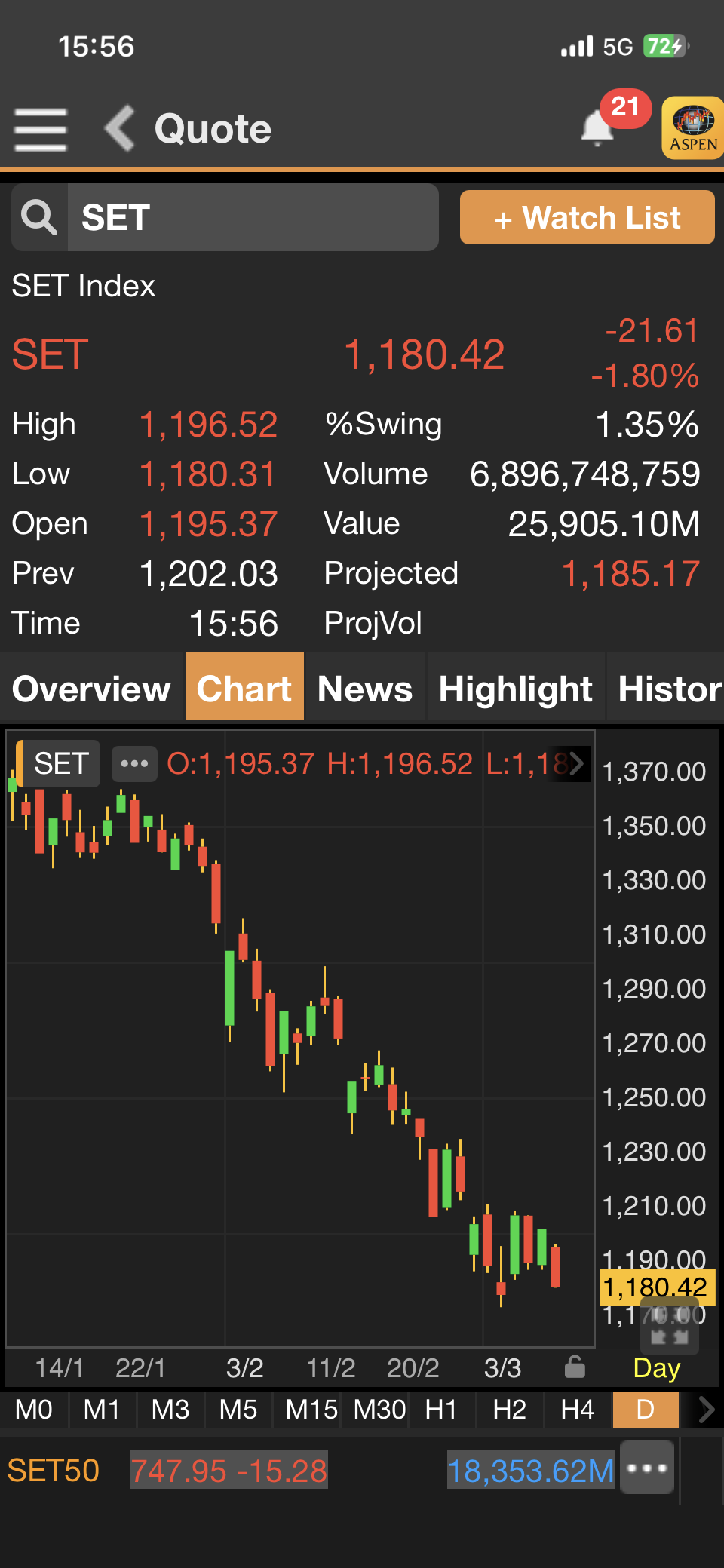Viewport: 724px width, 1568px height.
Task: Add SET to the Watch List
Action: point(587,217)
